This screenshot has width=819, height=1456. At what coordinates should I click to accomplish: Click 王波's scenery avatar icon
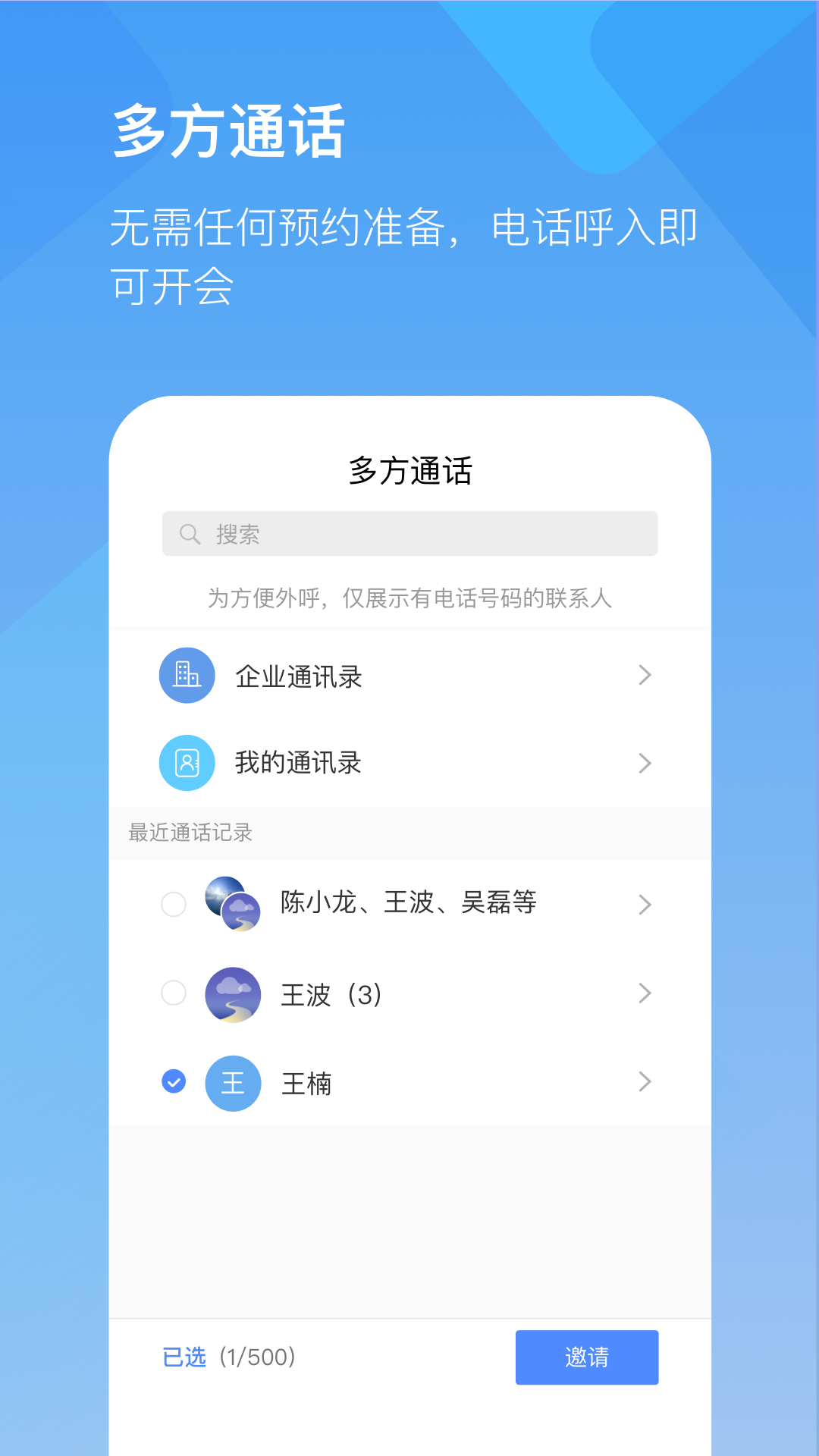pos(233,994)
